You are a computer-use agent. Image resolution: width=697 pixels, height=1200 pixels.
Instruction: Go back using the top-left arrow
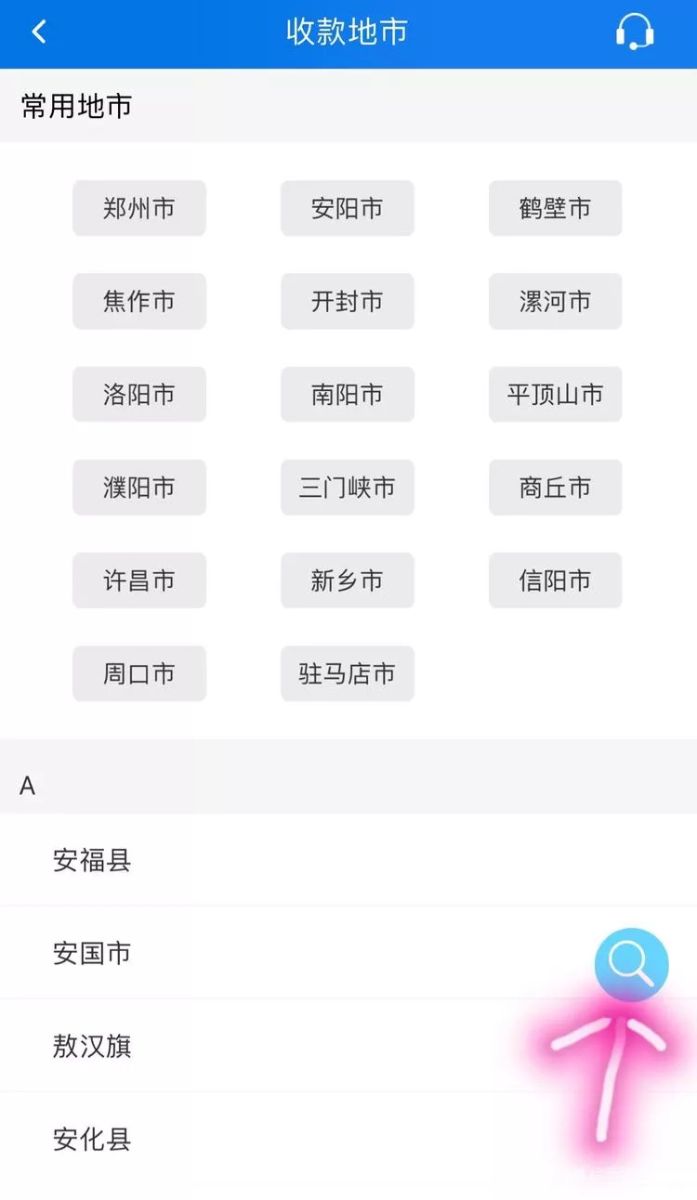[x=39, y=32]
